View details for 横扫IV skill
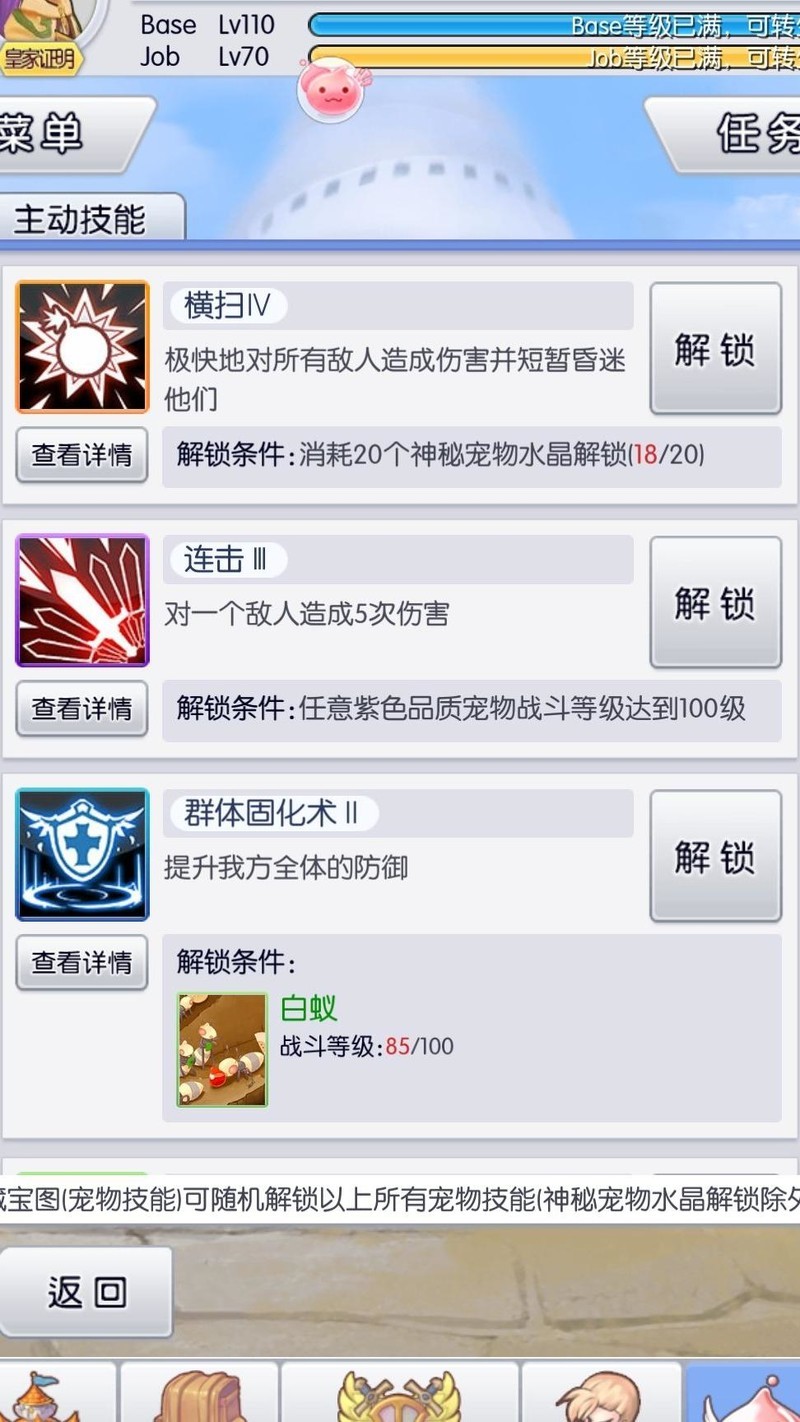 [82, 455]
